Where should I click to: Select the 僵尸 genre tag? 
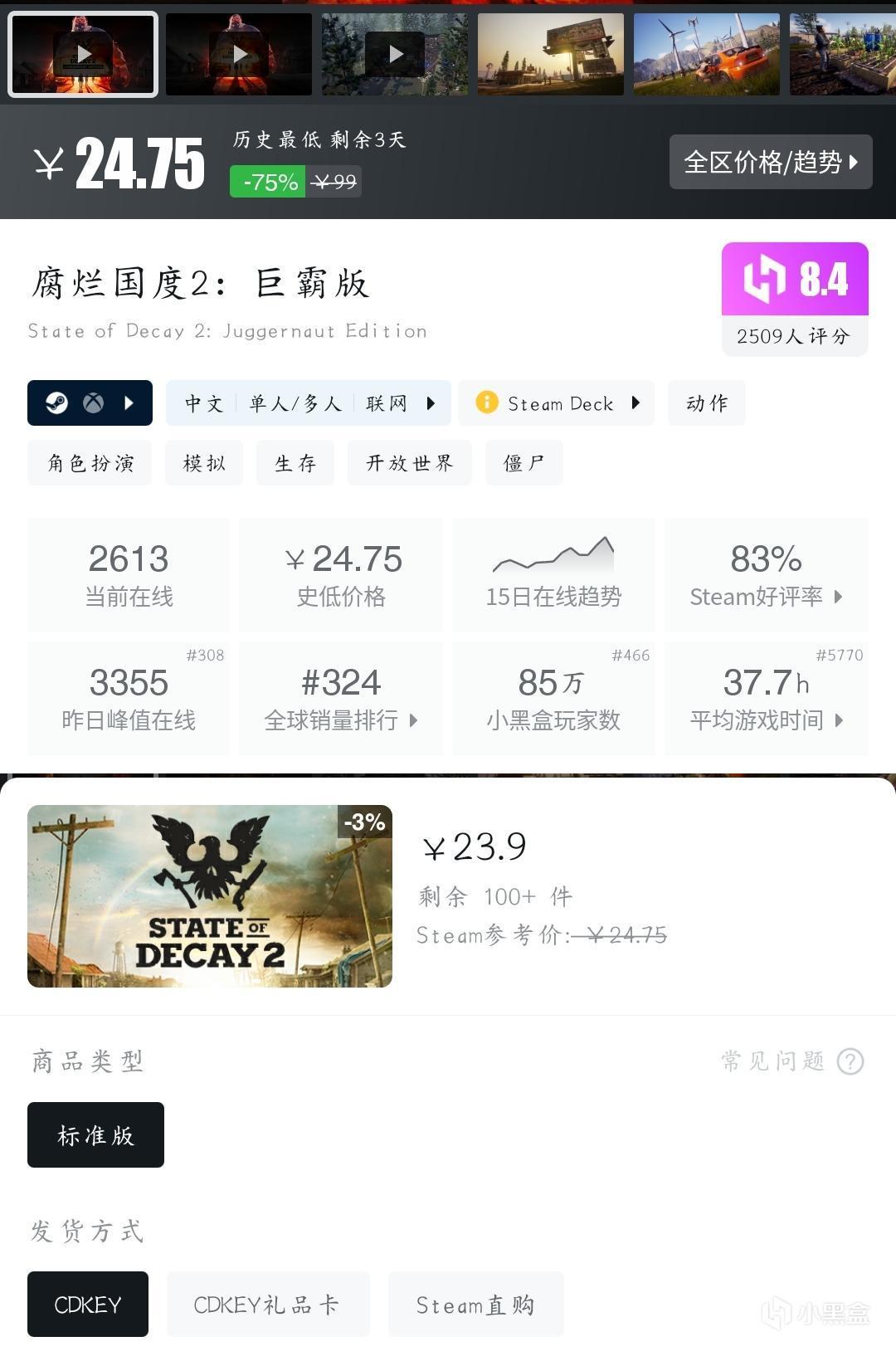point(523,462)
